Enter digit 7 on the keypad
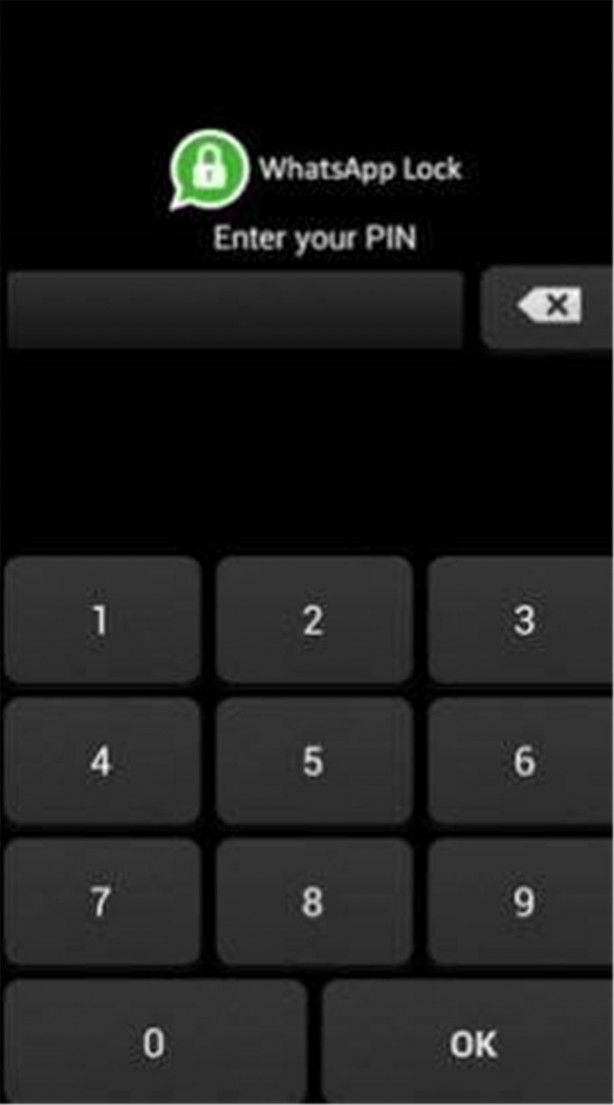 102,903
